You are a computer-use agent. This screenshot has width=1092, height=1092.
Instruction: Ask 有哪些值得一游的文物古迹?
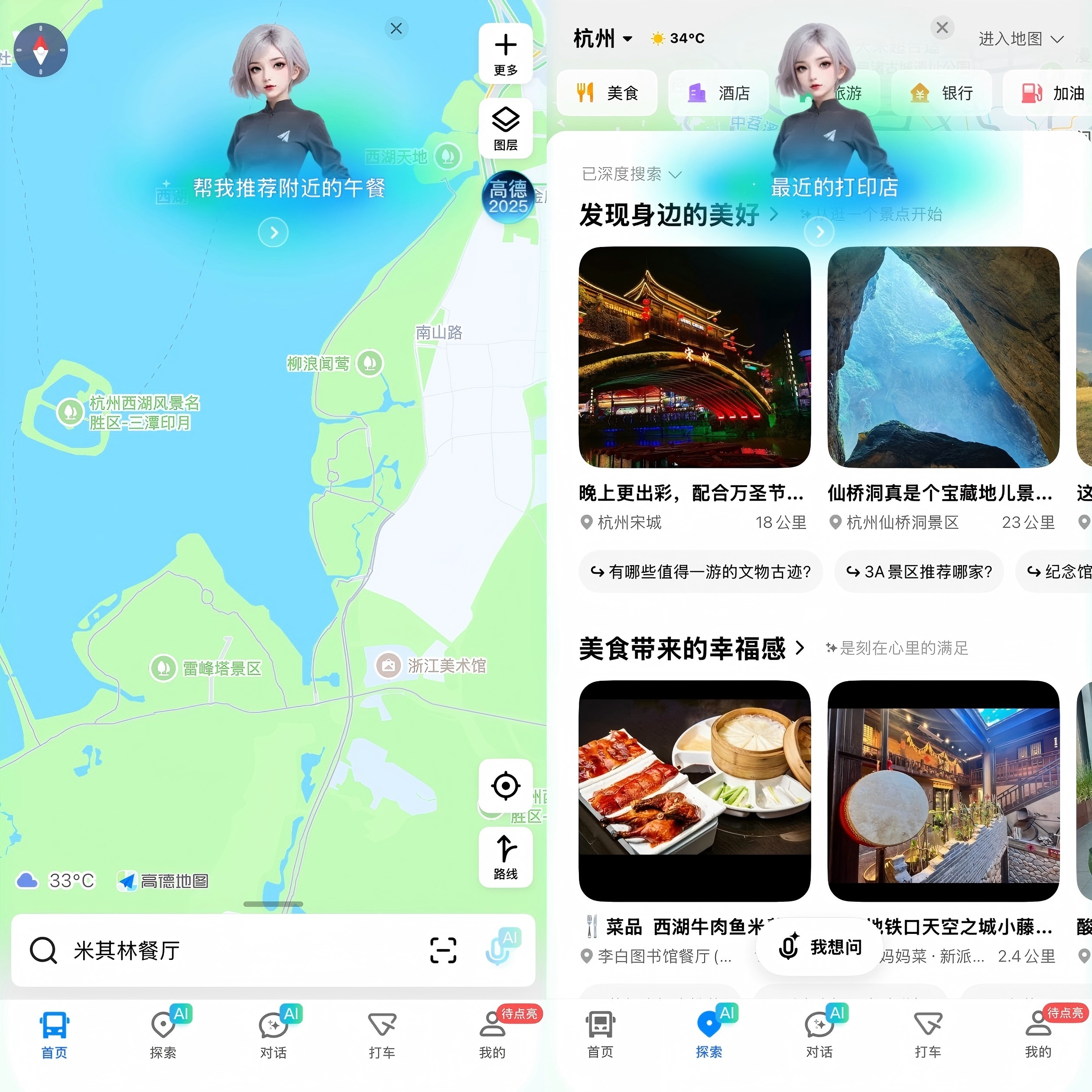[x=700, y=572]
